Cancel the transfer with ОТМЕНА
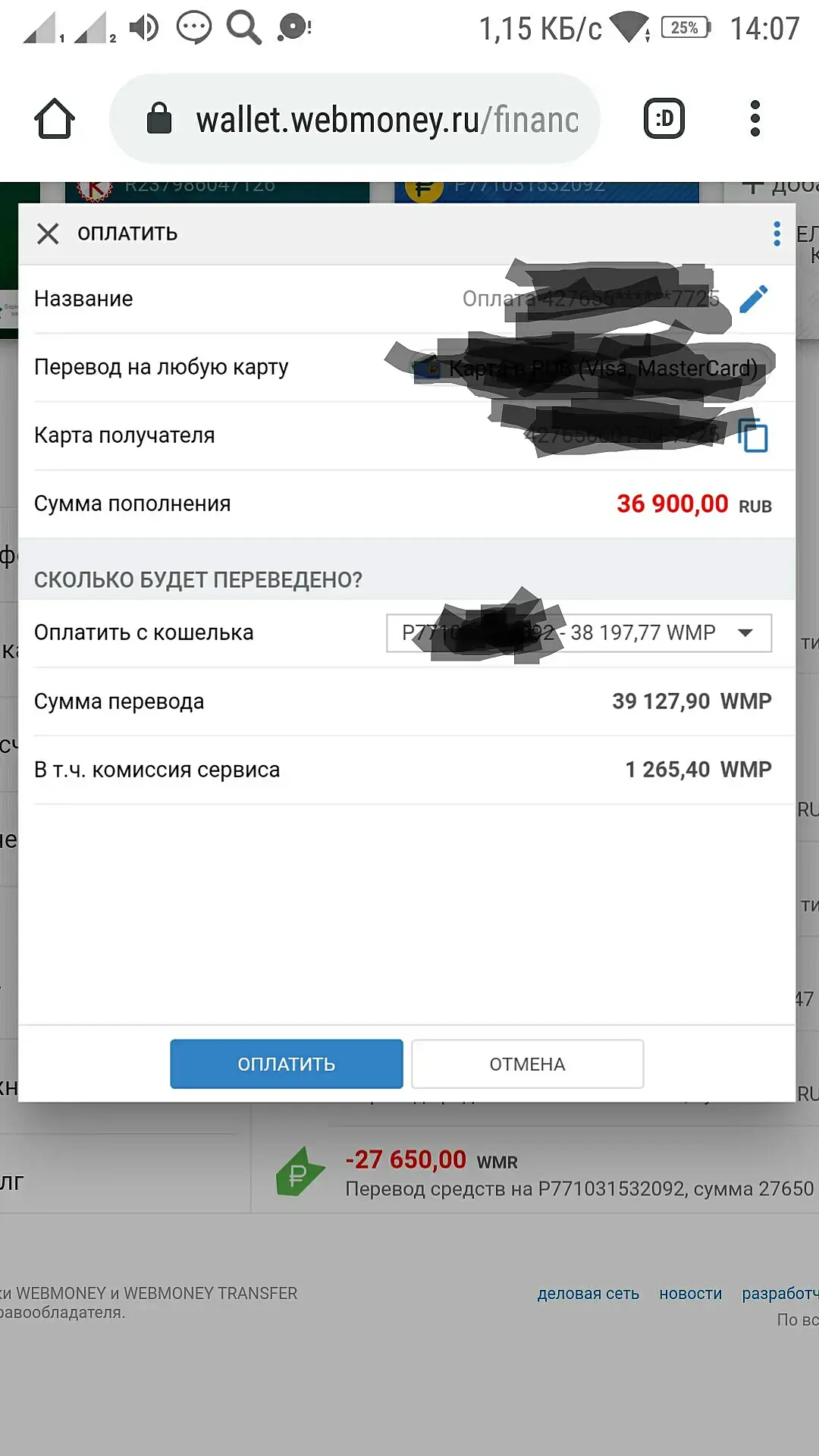Image resolution: width=819 pixels, height=1456 pixels. click(x=528, y=1064)
